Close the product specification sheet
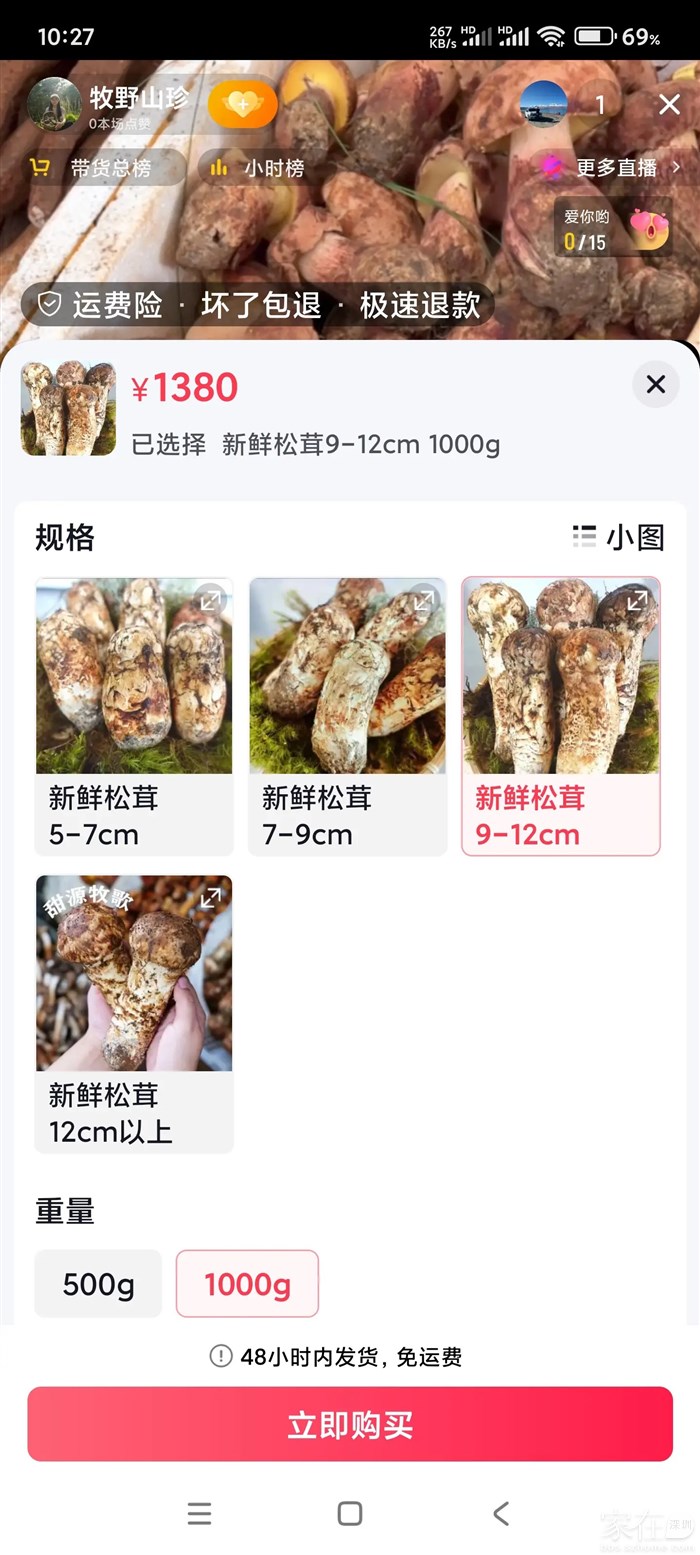The height and width of the screenshot is (1555, 700). [655, 384]
